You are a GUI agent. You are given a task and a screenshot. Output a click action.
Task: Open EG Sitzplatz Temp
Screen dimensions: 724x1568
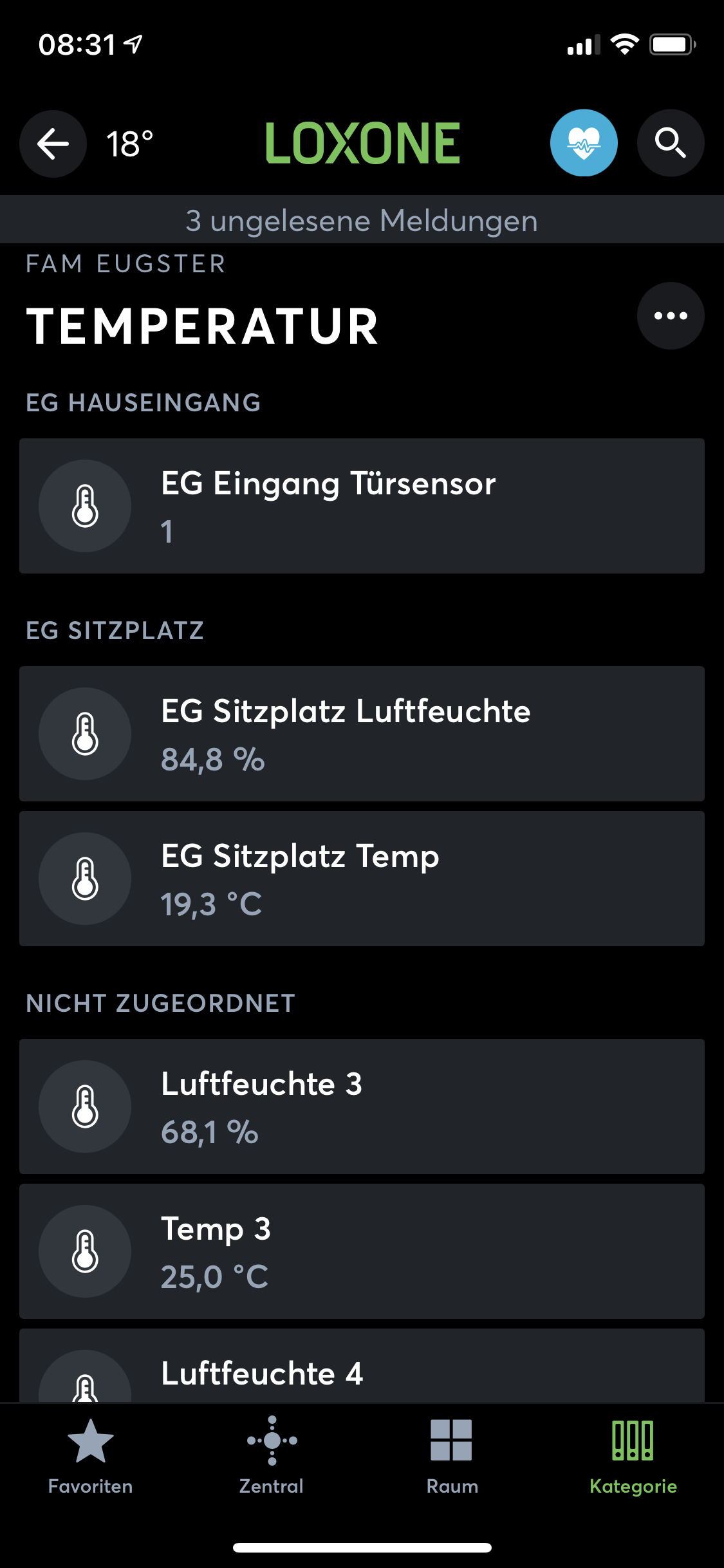362,879
